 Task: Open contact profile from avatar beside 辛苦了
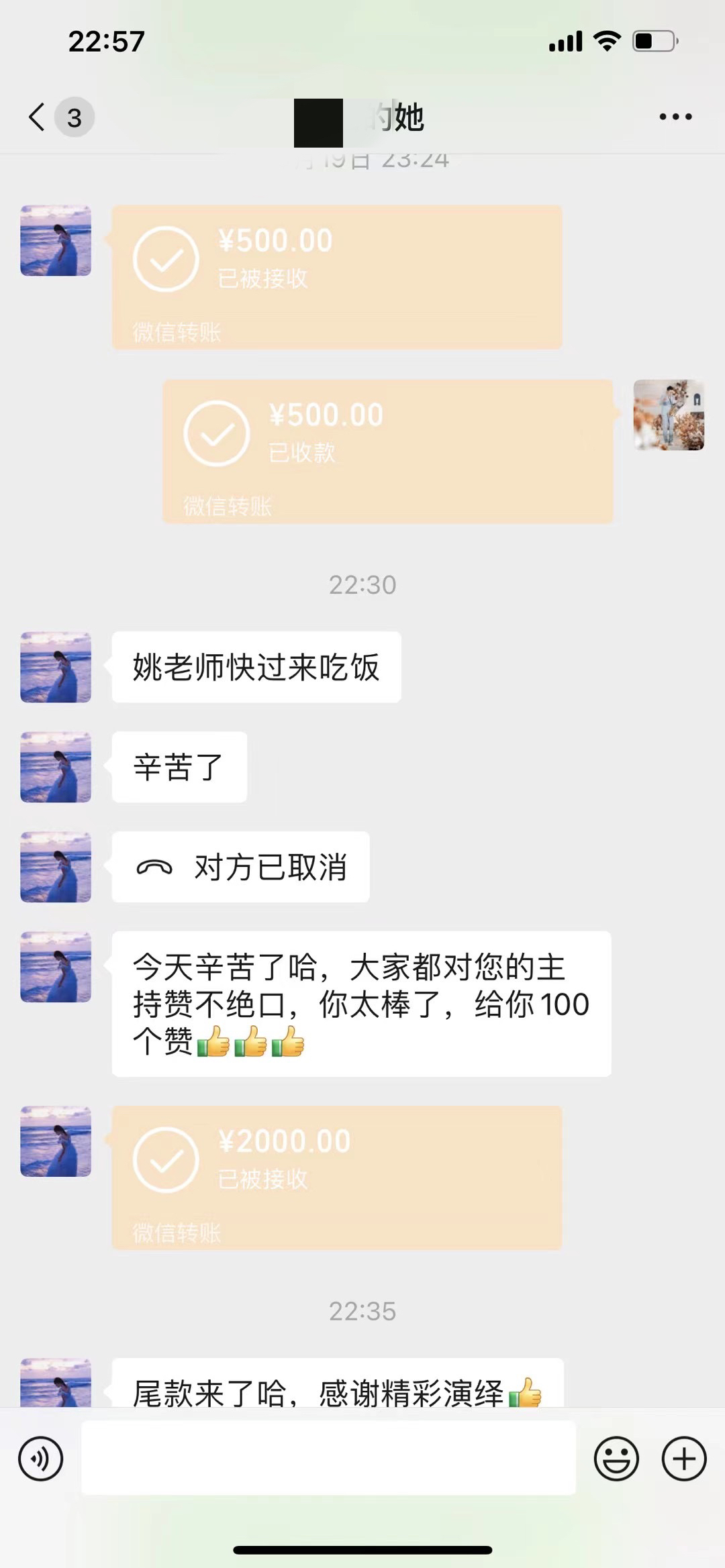coord(56,767)
